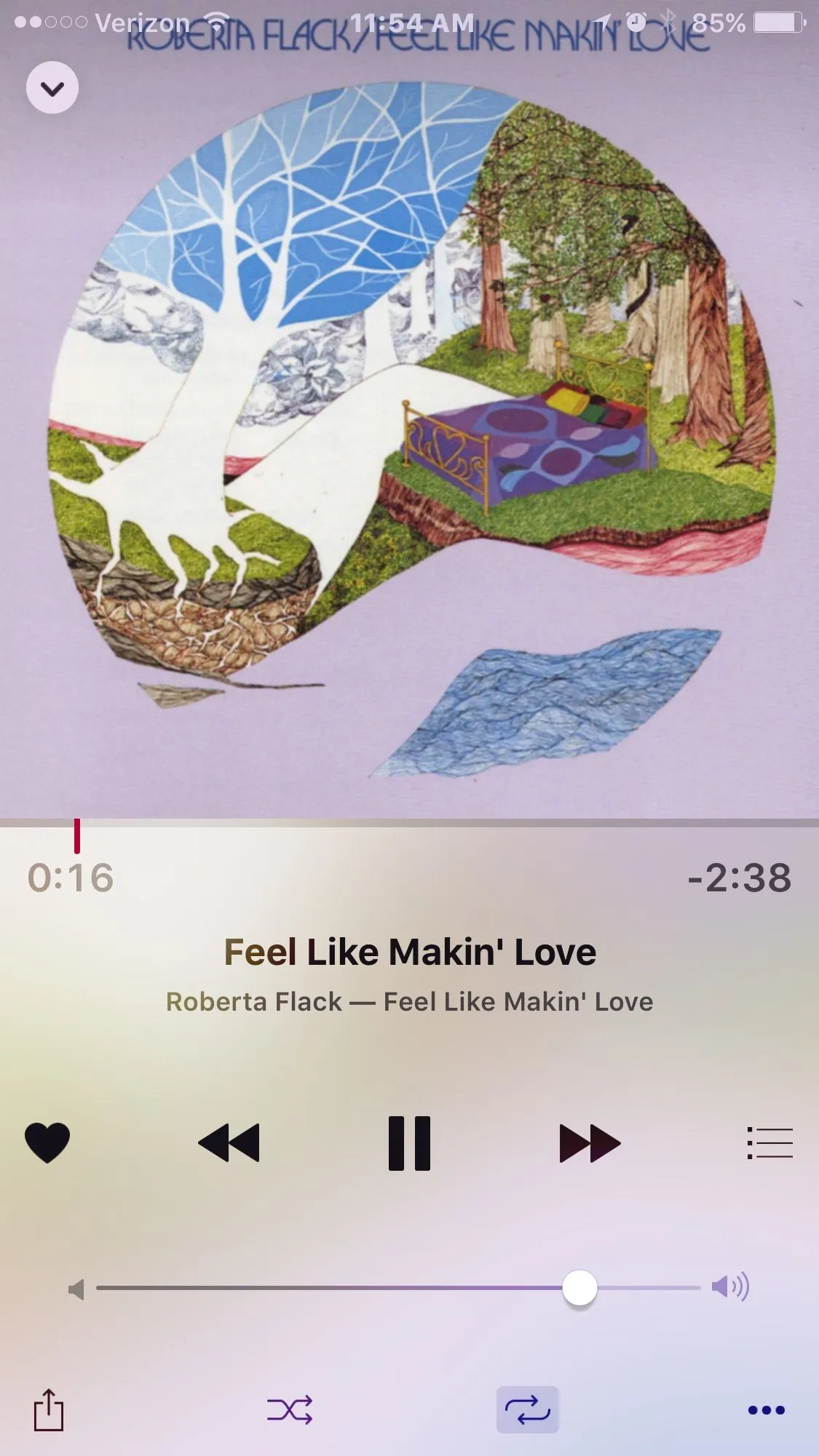Image resolution: width=819 pixels, height=1456 pixels.
Task: Skip back to the previous track
Action: (x=229, y=1142)
